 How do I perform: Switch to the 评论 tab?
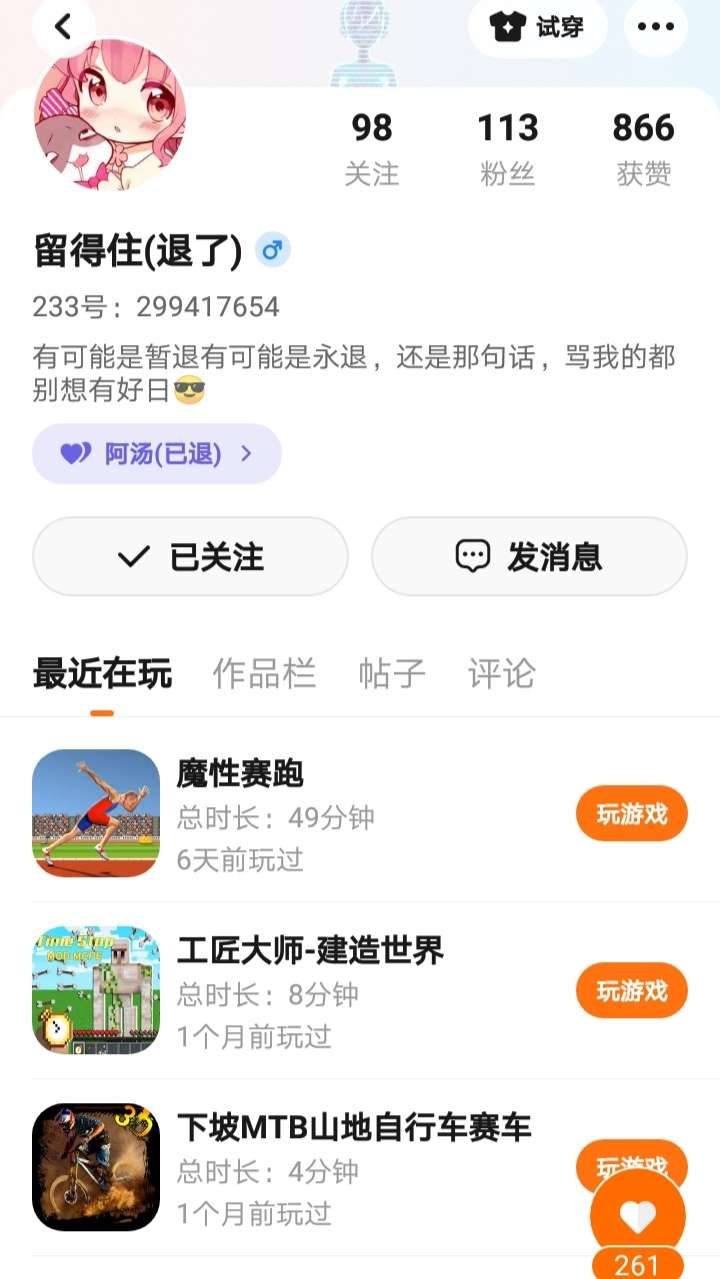(501, 674)
